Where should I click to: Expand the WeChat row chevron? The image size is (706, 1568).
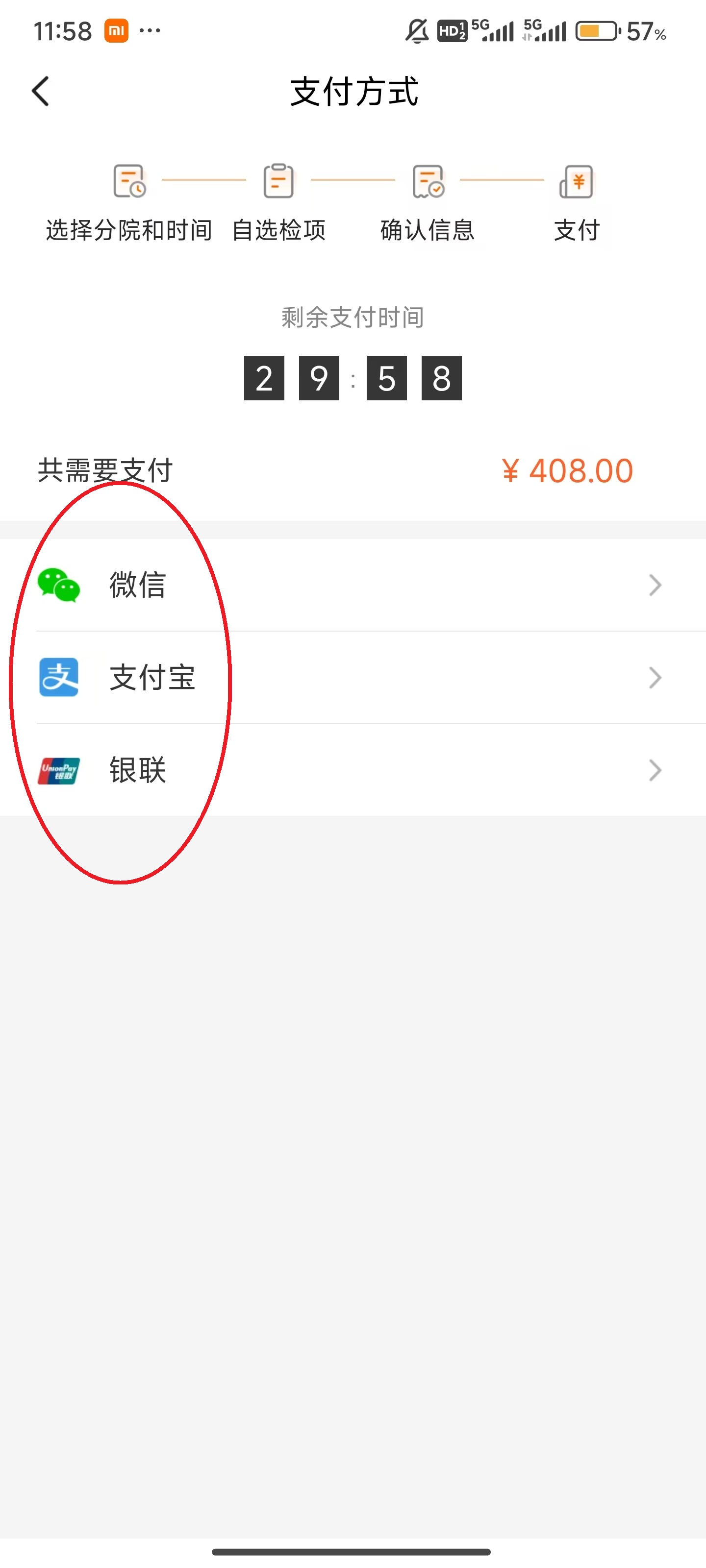654,585
